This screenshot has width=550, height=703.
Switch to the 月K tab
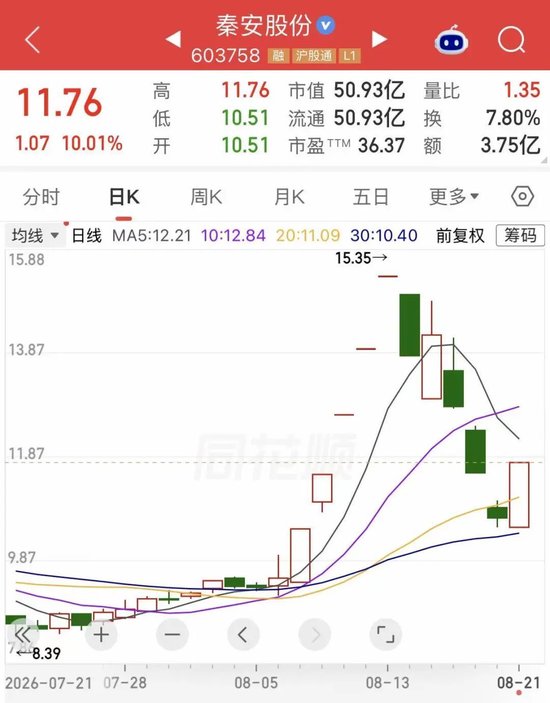289,197
